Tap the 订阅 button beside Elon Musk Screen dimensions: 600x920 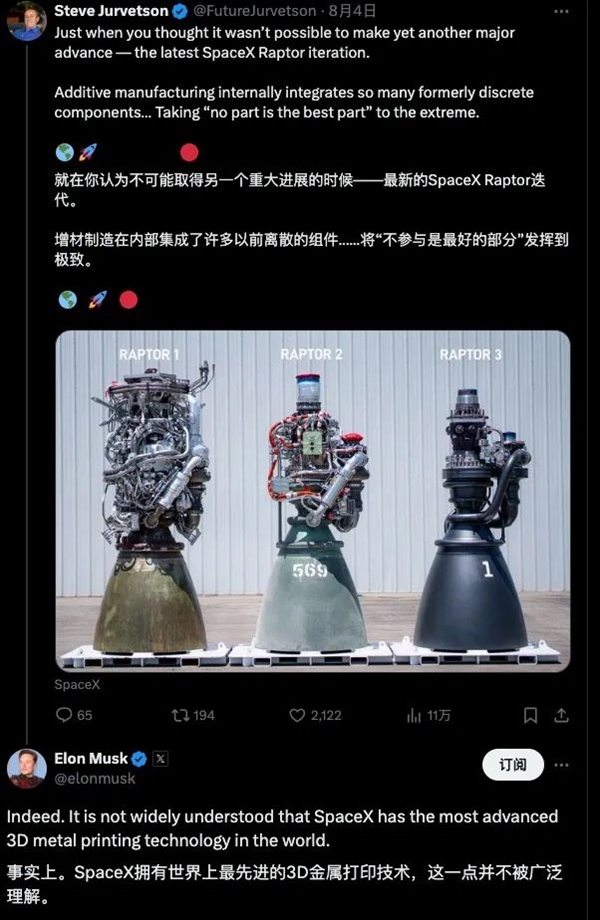pos(512,765)
